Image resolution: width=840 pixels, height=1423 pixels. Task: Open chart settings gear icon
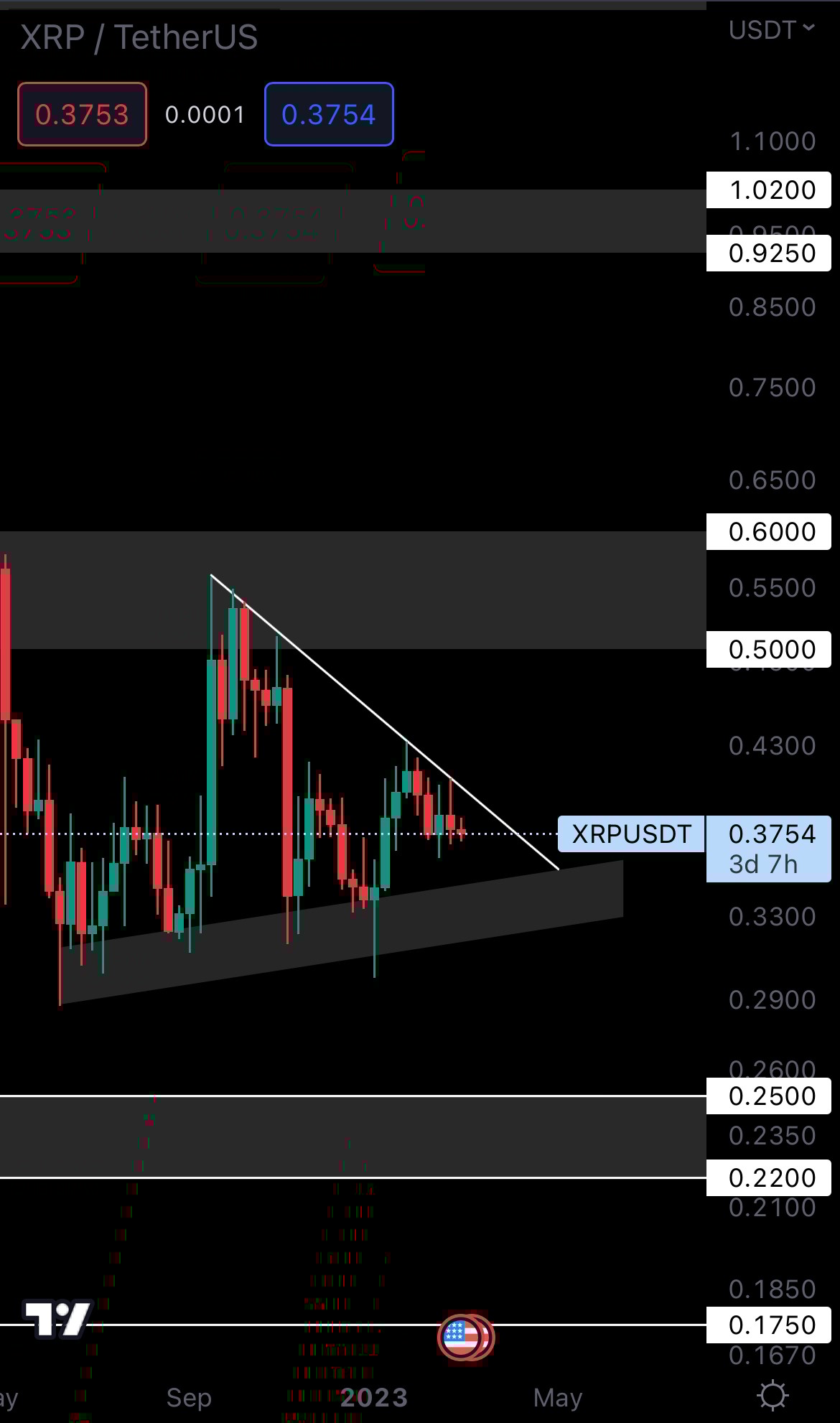click(773, 1395)
